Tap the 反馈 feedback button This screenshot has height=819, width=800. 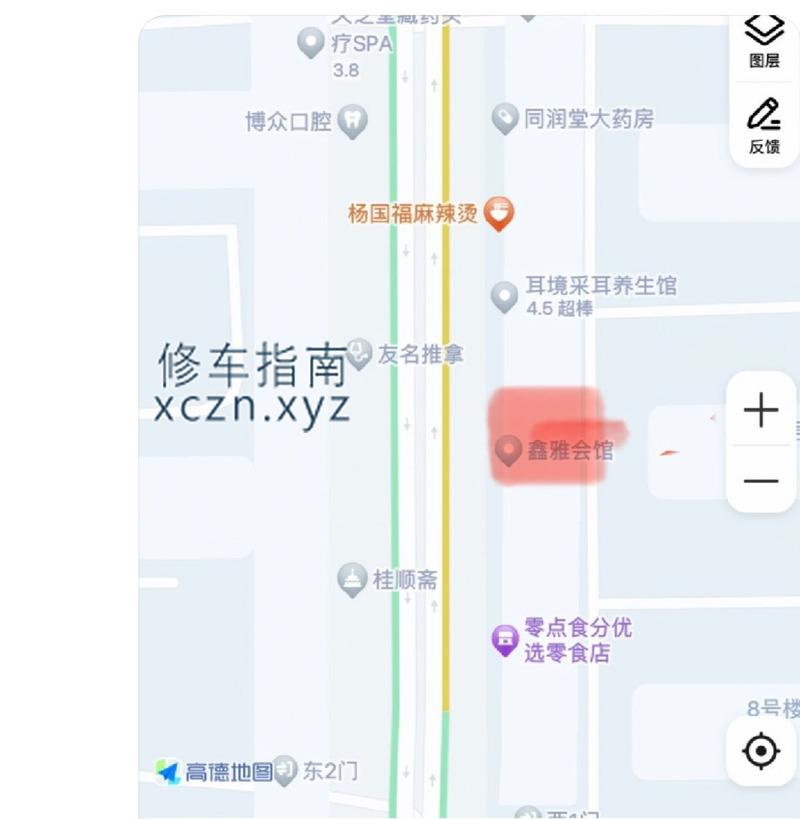point(764,125)
